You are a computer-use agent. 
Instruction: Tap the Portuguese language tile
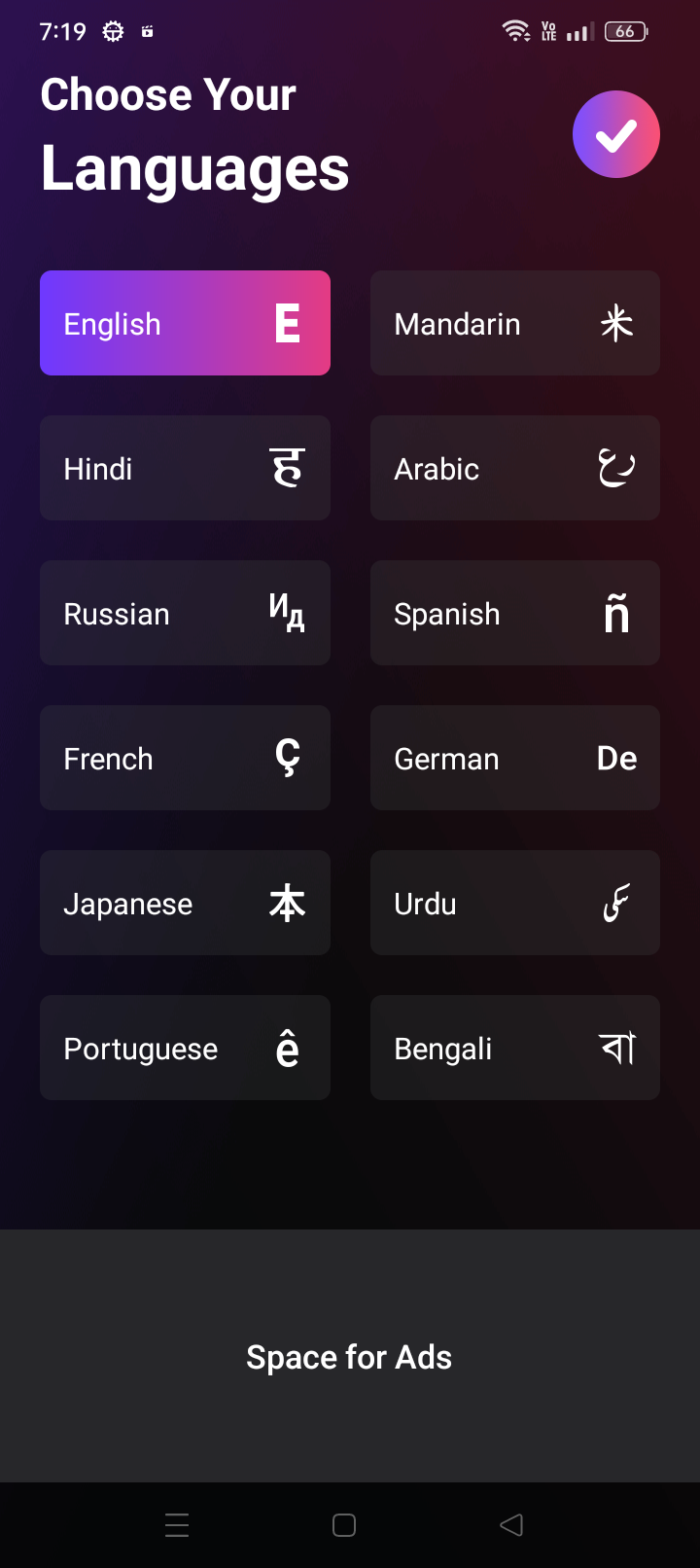[185, 1048]
